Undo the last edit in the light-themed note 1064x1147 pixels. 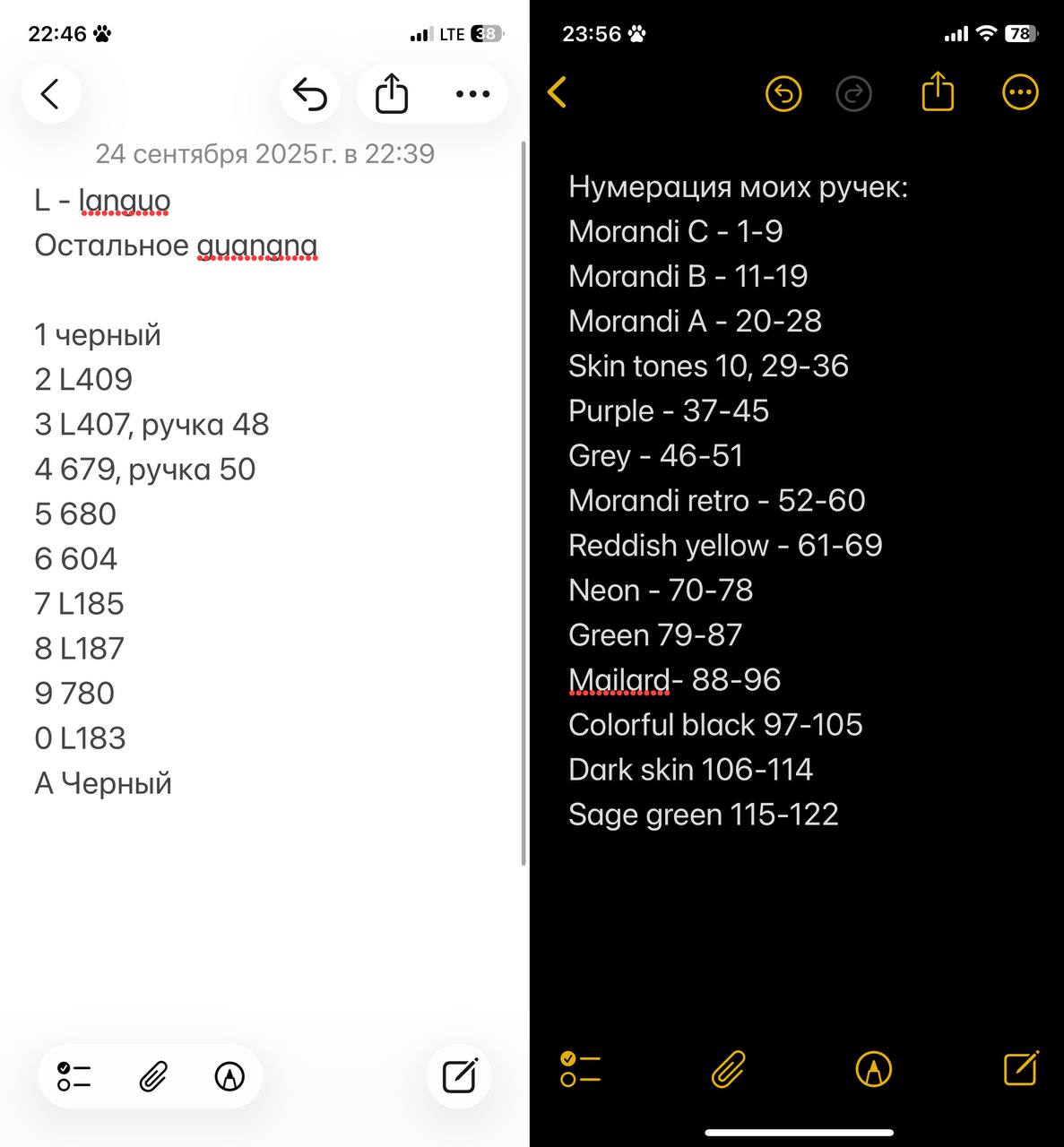point(310,93)
